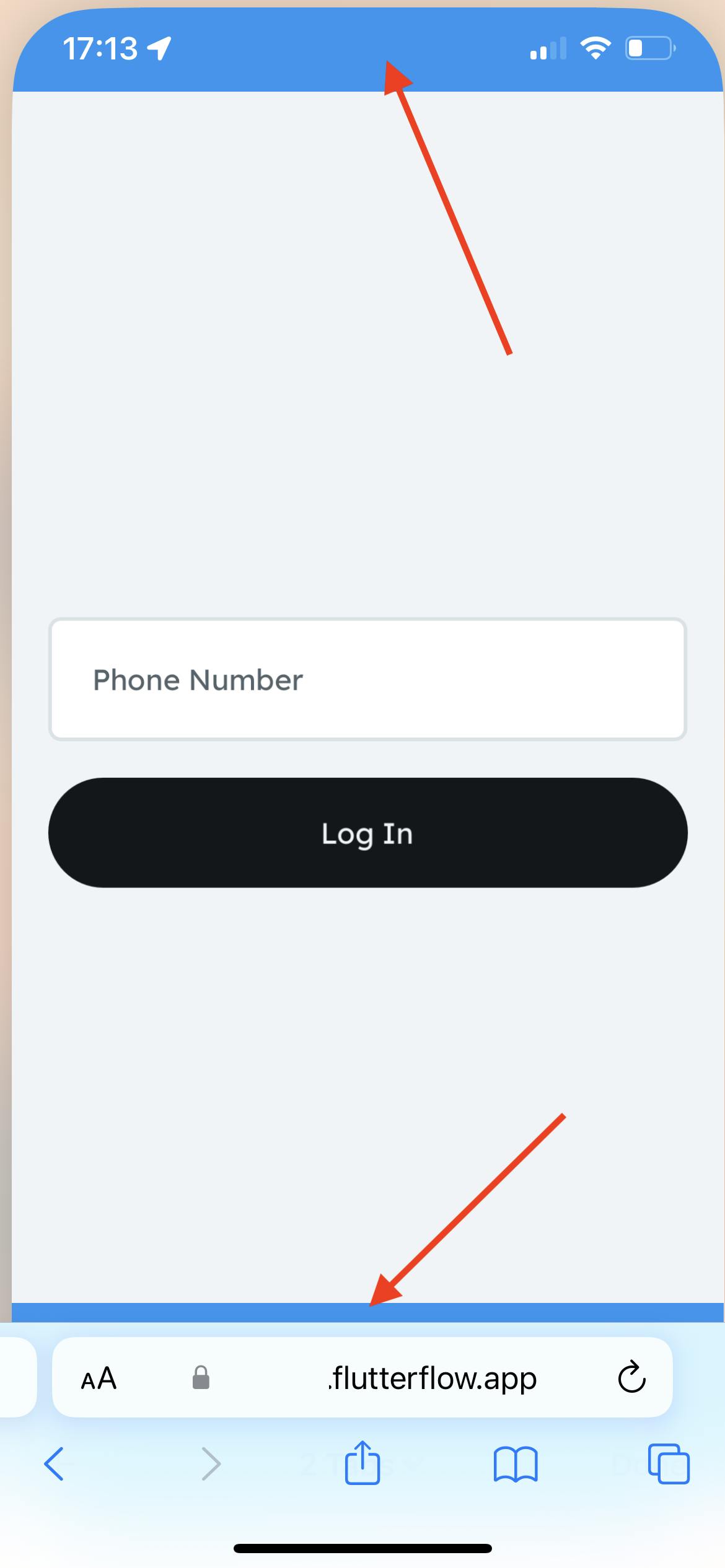
Task: Open the AA page settings menu
Action: pyautogui.click(x=99, y=1379)
